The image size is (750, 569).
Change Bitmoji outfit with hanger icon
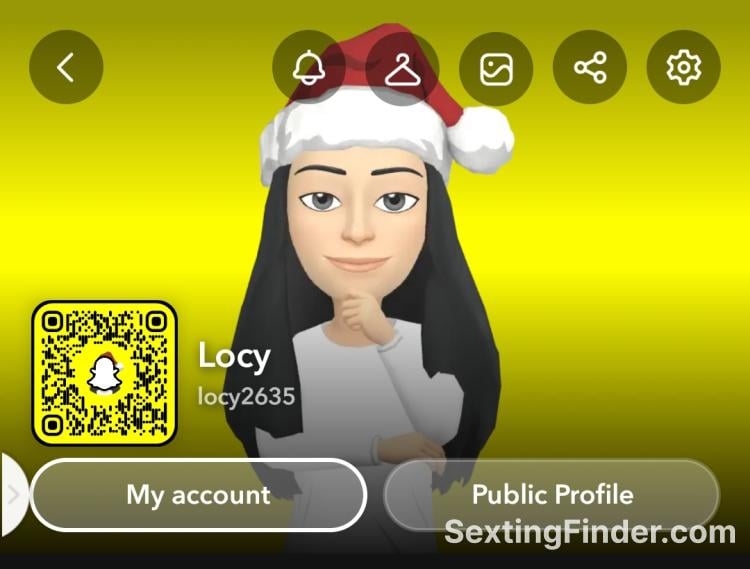click(402, 68)
